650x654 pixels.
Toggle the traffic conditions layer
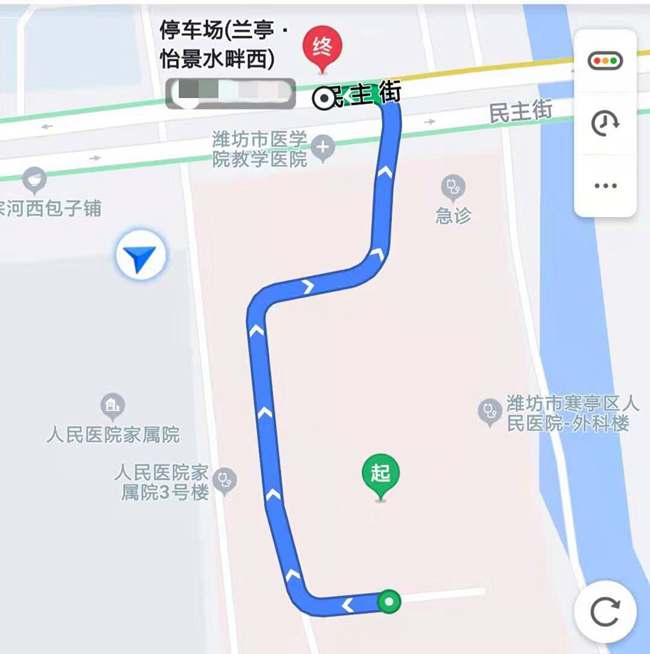[x=605, y=61]
